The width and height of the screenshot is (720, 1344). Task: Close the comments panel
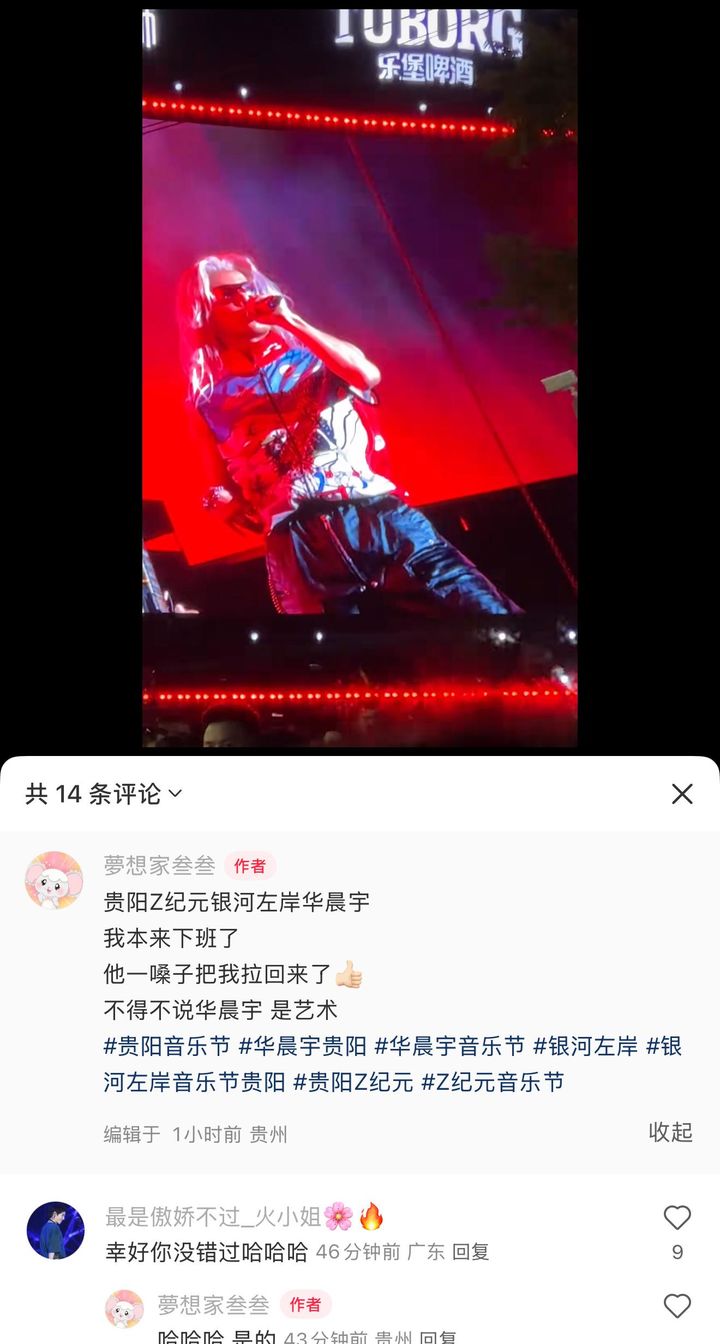click(x=682, y=794)
